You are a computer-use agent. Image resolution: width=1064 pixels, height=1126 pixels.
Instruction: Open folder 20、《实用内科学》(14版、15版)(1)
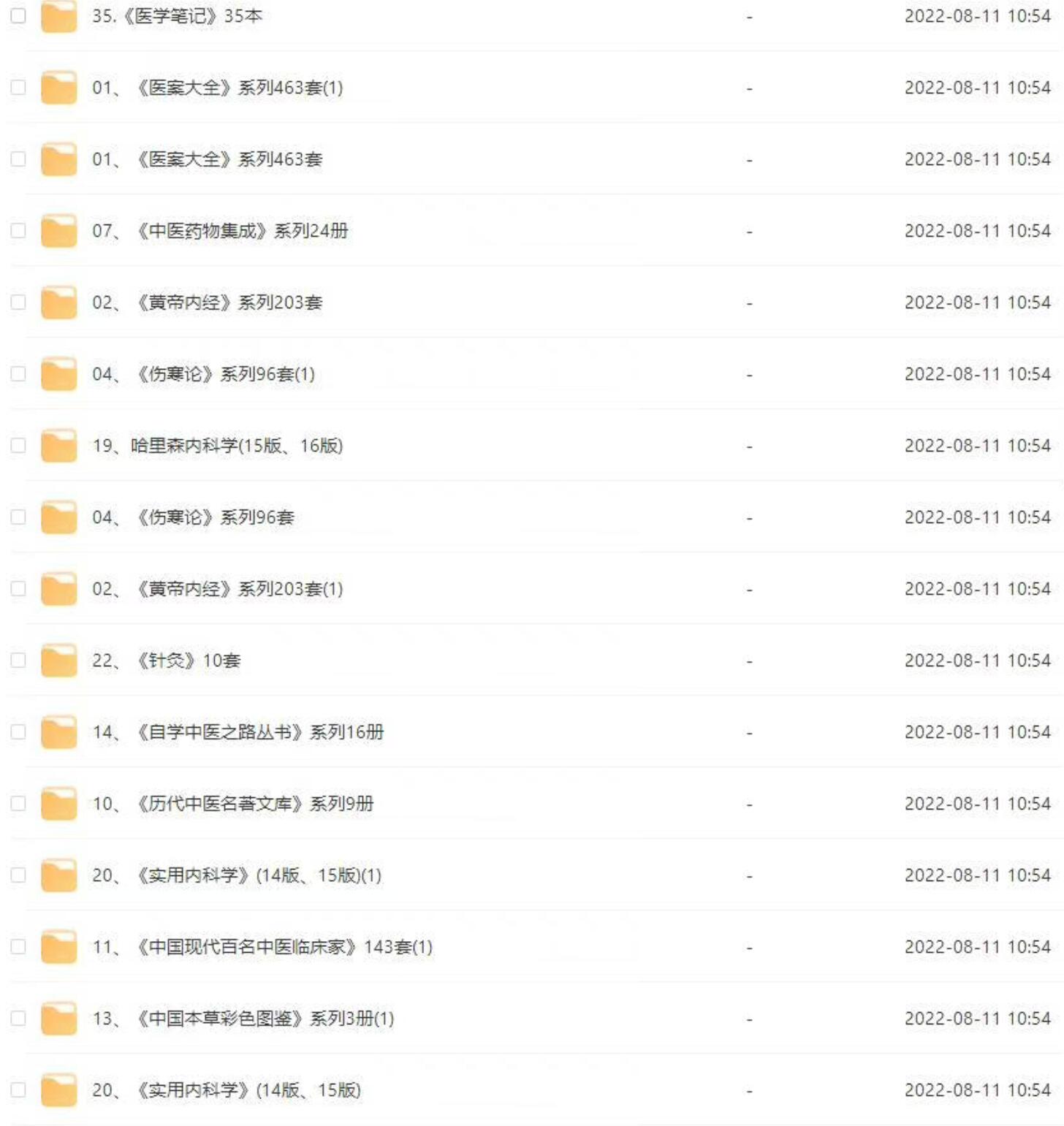click(236, 875)
